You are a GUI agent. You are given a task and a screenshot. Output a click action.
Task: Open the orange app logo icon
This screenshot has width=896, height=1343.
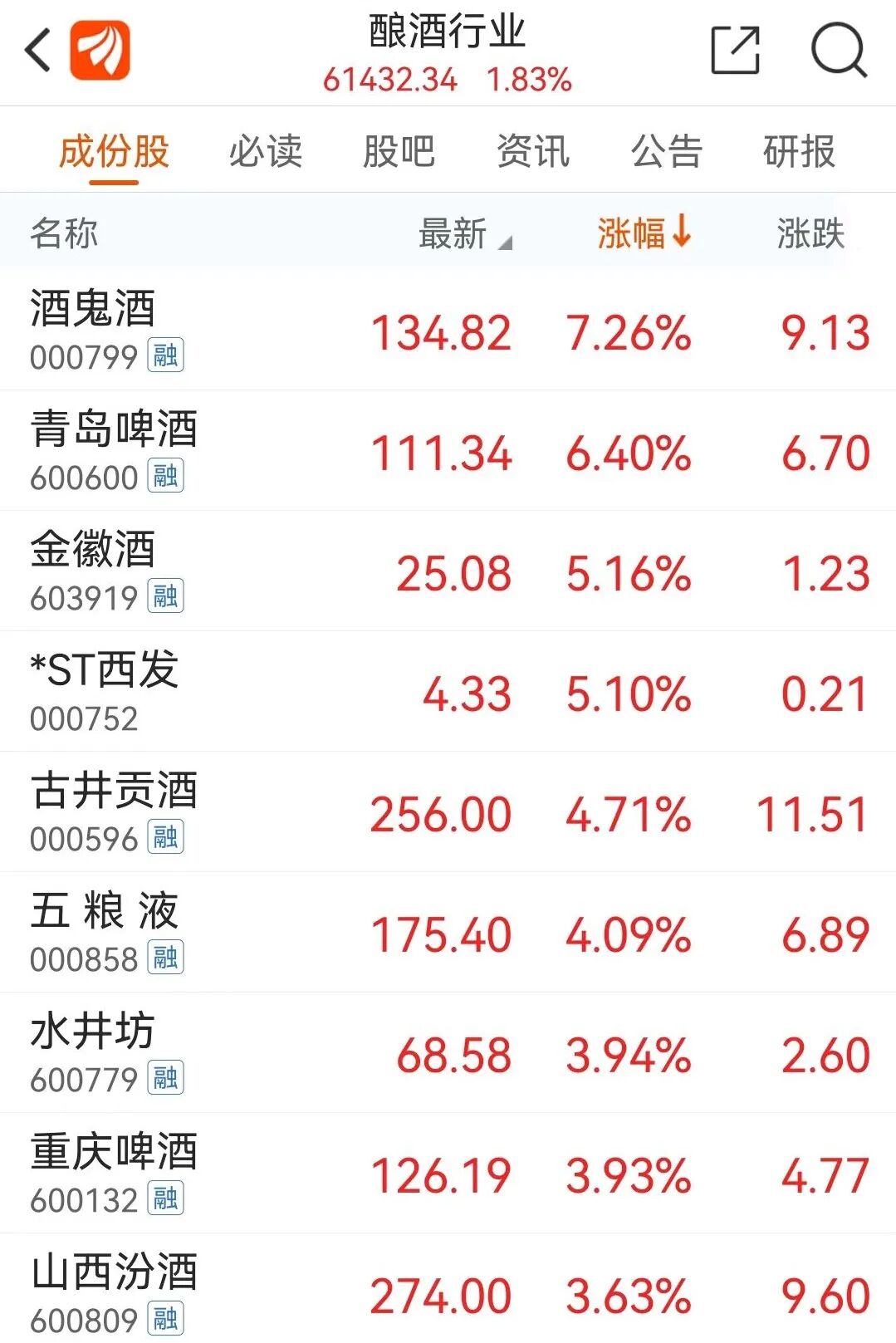click(100, 51)
